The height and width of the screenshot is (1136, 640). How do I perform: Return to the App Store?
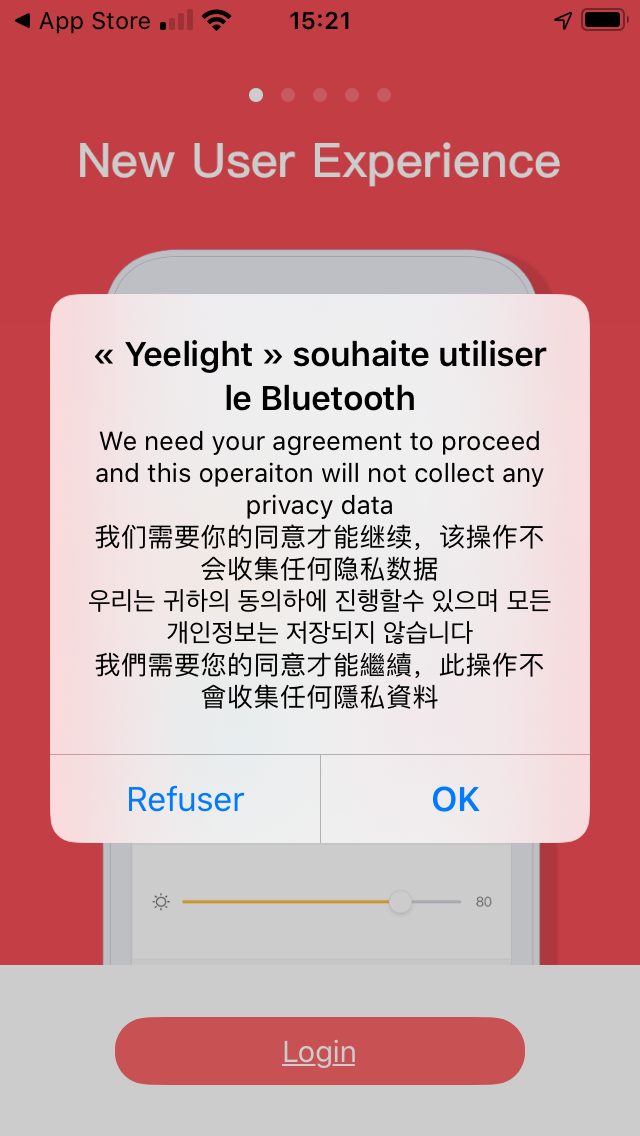coord(82,21)
